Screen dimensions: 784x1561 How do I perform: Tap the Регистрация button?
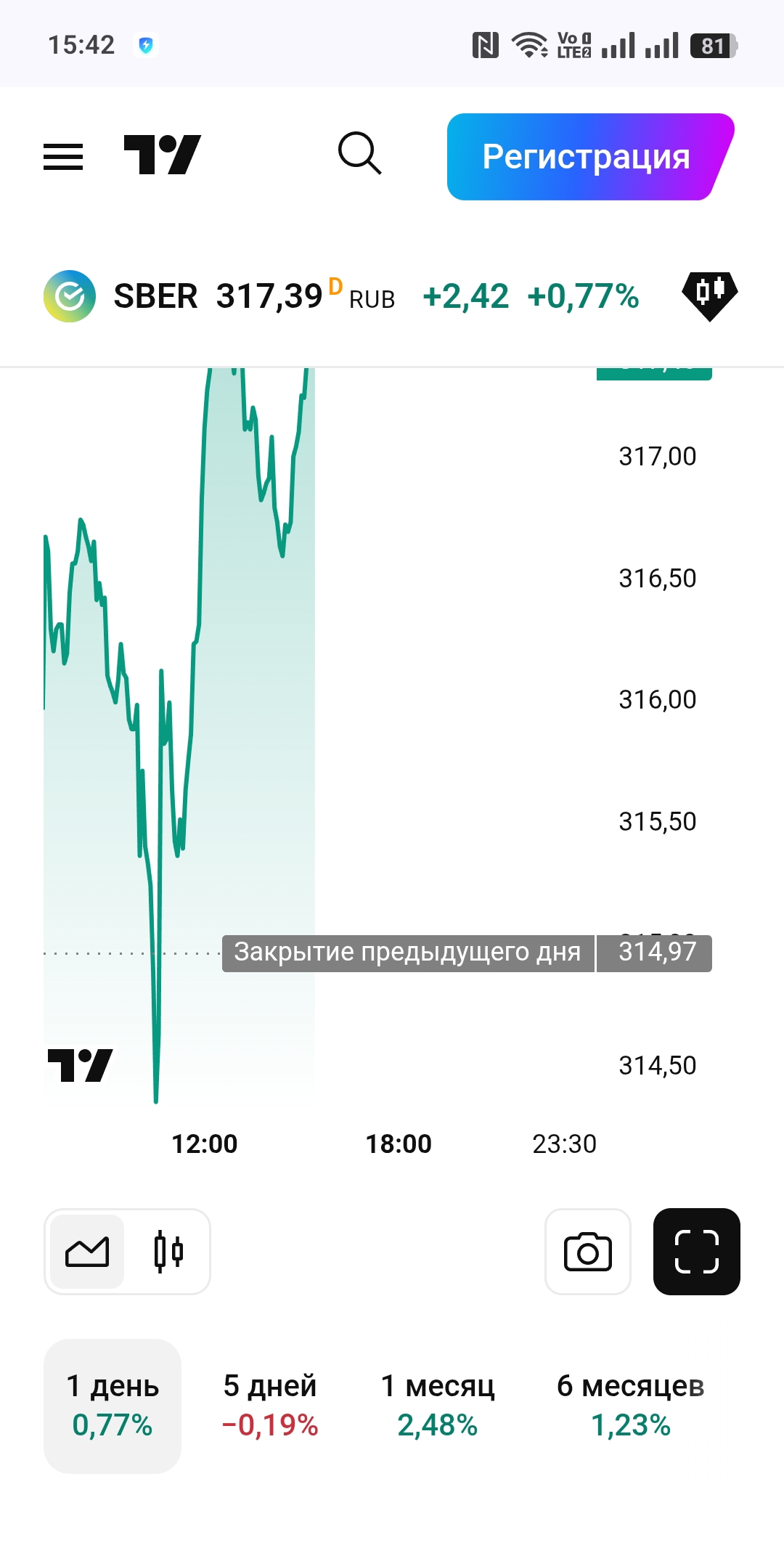tap(587, 157)
